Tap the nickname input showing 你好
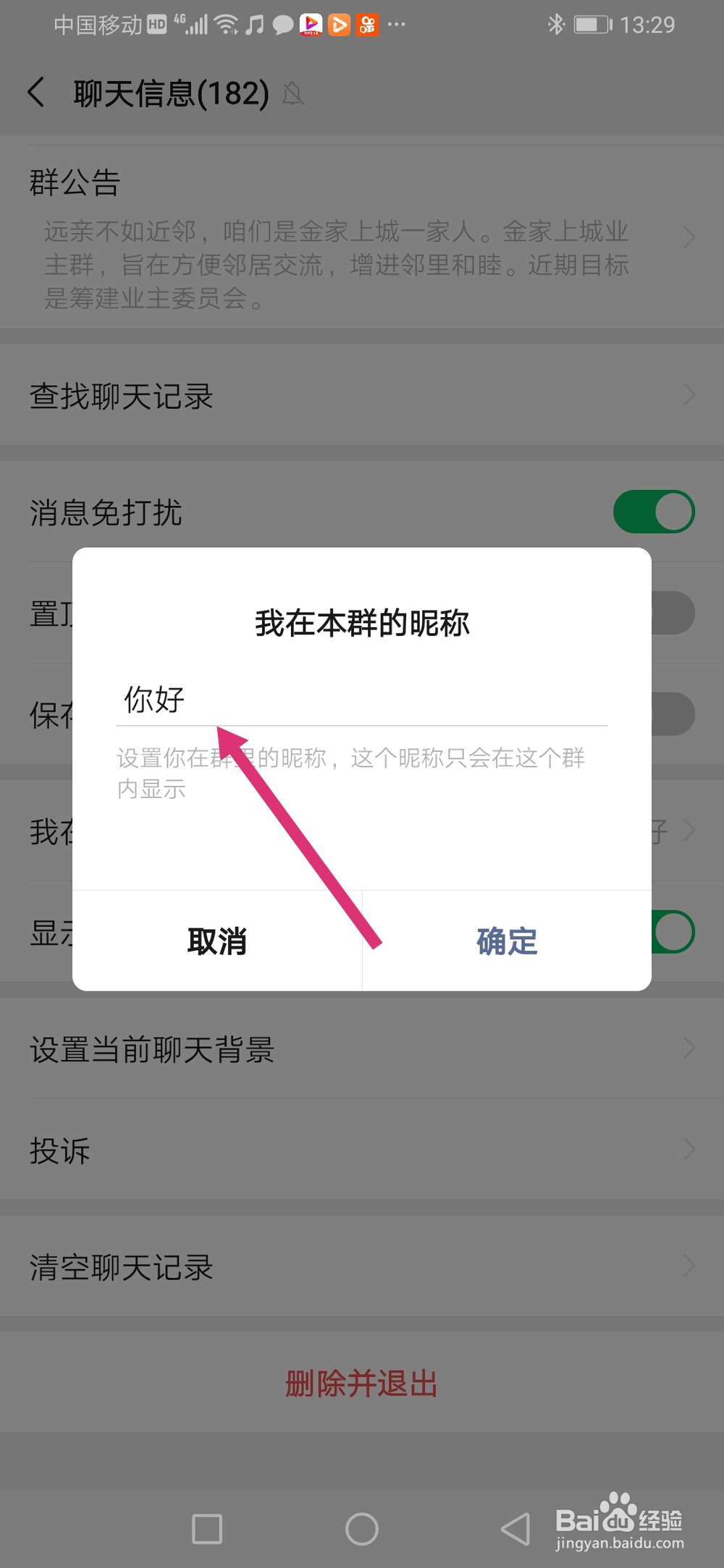The height and width of the screenshot is (1568, 724). coord(362,700)
